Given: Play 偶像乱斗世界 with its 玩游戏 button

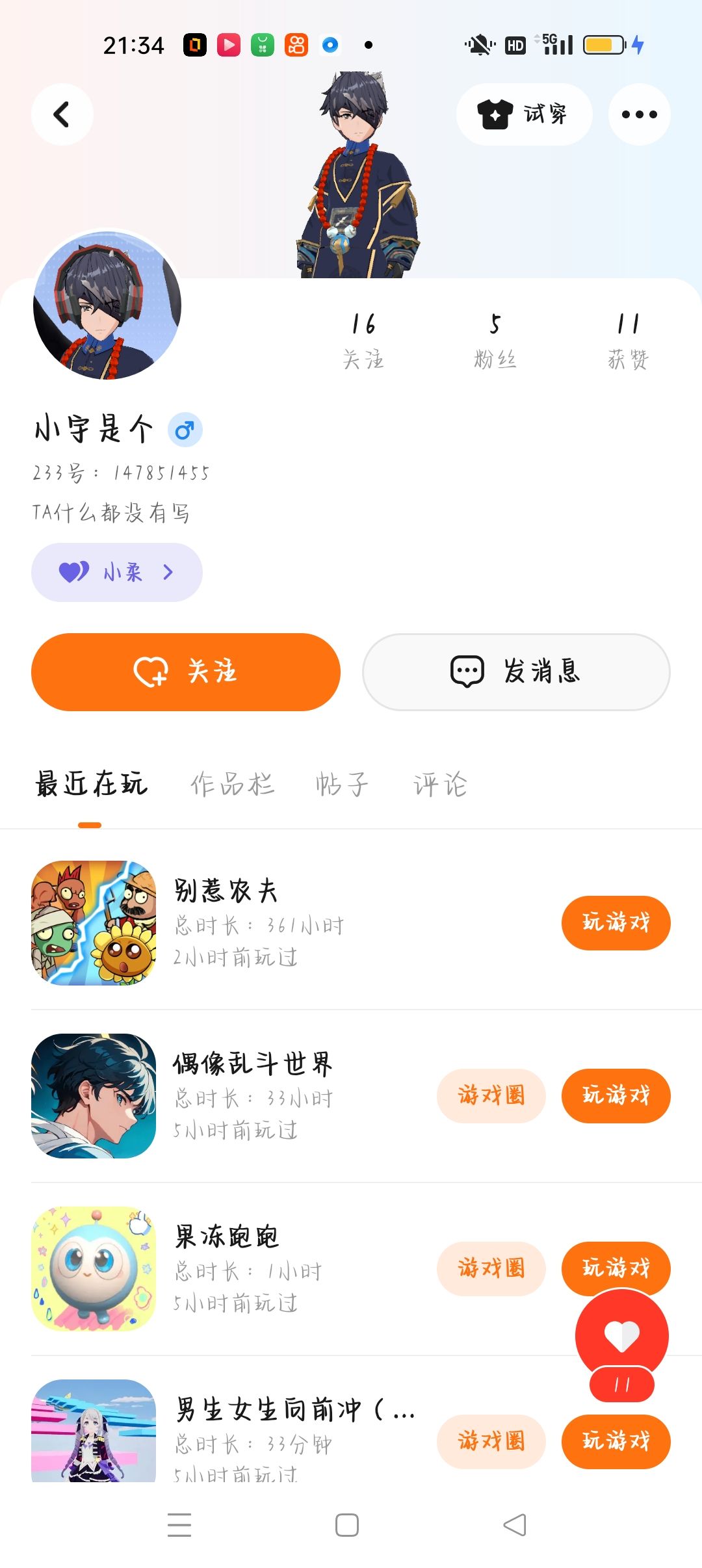Looking at the screenshot, I should click(x=616, y=1095).
